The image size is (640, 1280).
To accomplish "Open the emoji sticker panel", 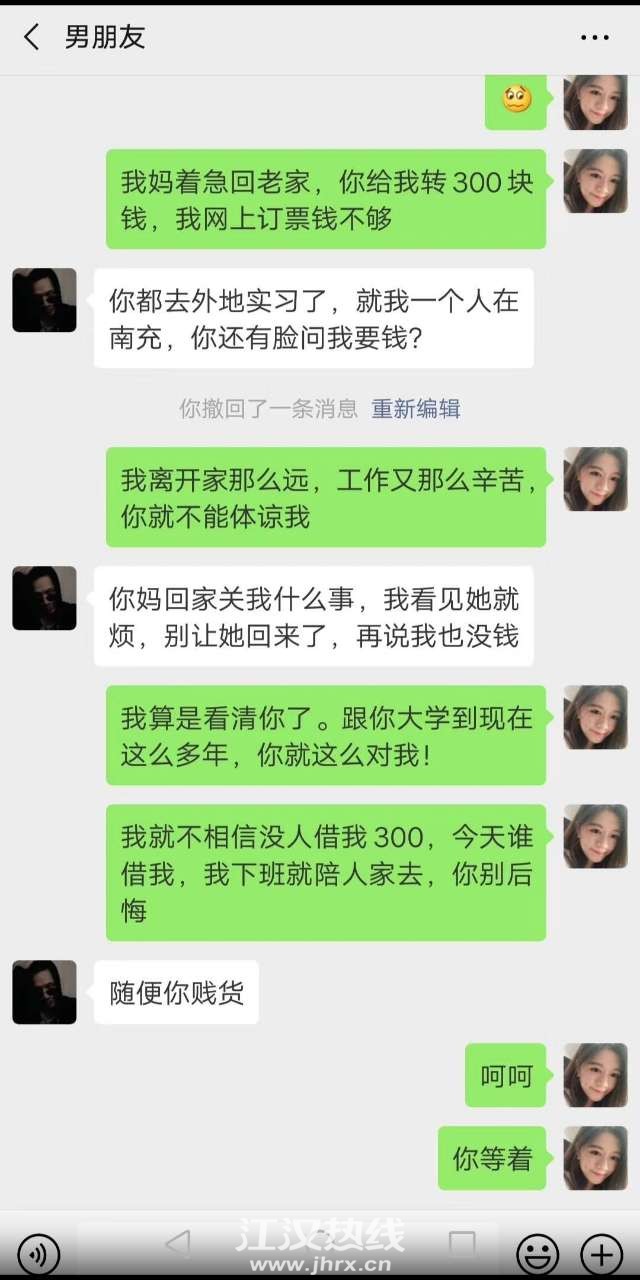I will tap(537, 1252).
